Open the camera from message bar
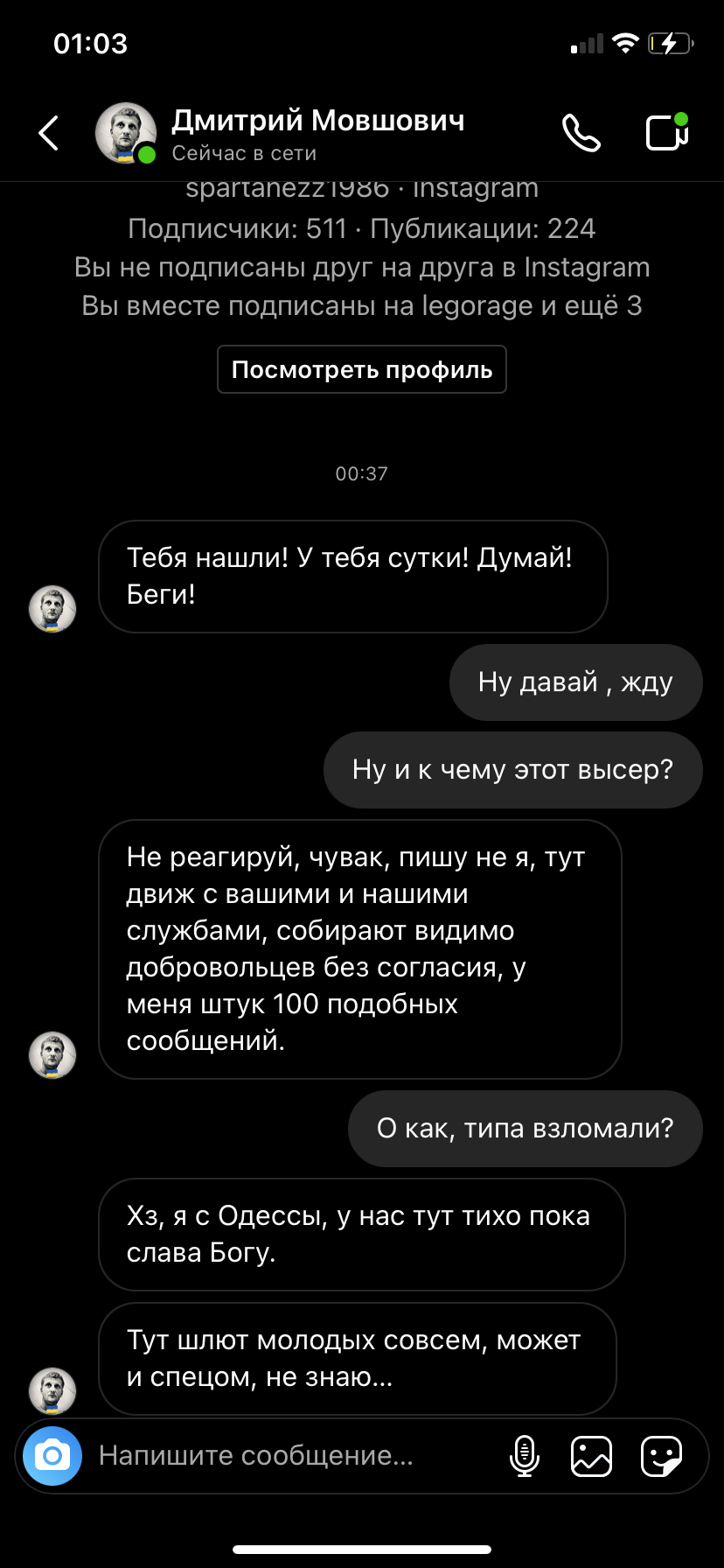Image resolution: width=724 pixels, height=1568 pixels. tap(52, 1456)
